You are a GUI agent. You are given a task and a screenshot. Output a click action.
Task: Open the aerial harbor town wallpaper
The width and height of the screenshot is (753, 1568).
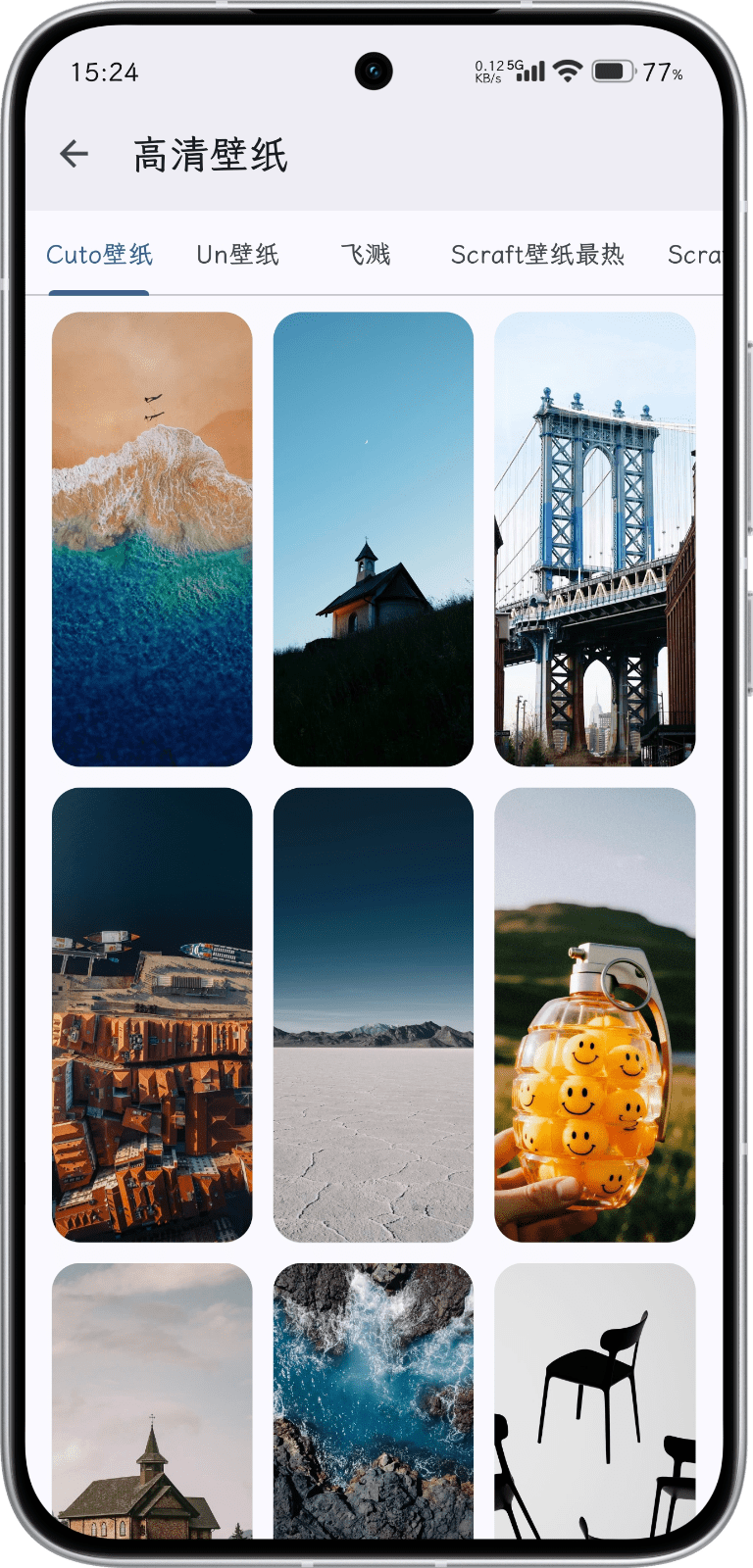[x=152, y=1014]
